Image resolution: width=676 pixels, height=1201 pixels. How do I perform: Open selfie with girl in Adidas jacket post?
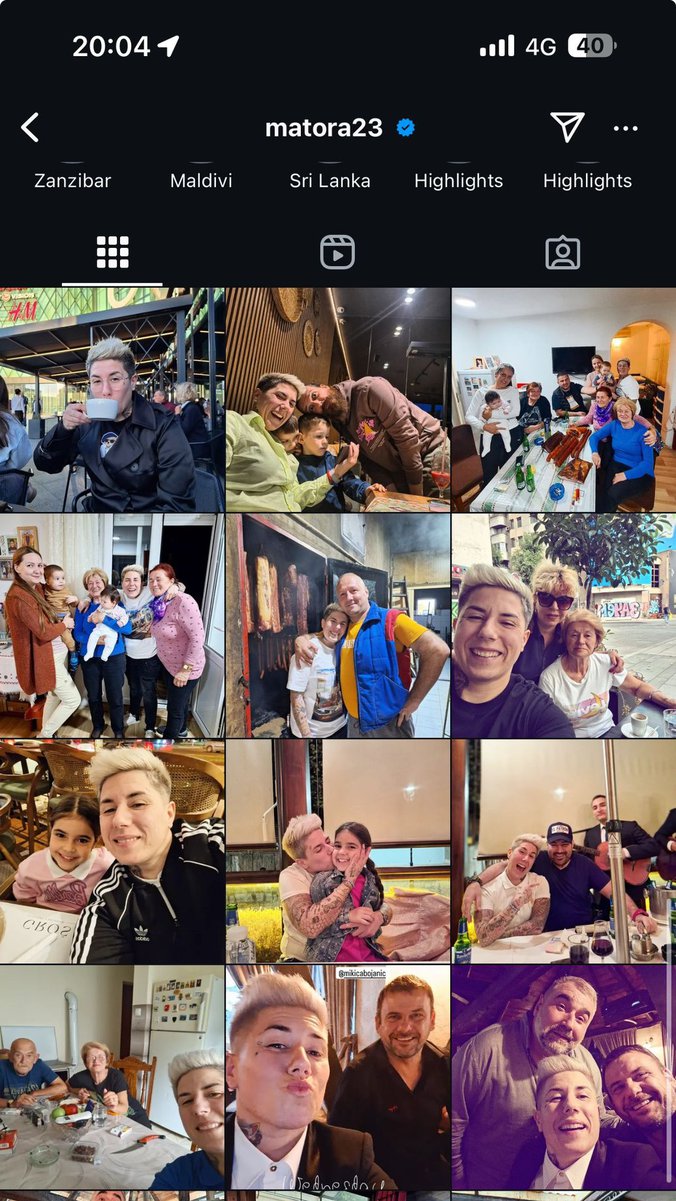[x=112, y=851]
